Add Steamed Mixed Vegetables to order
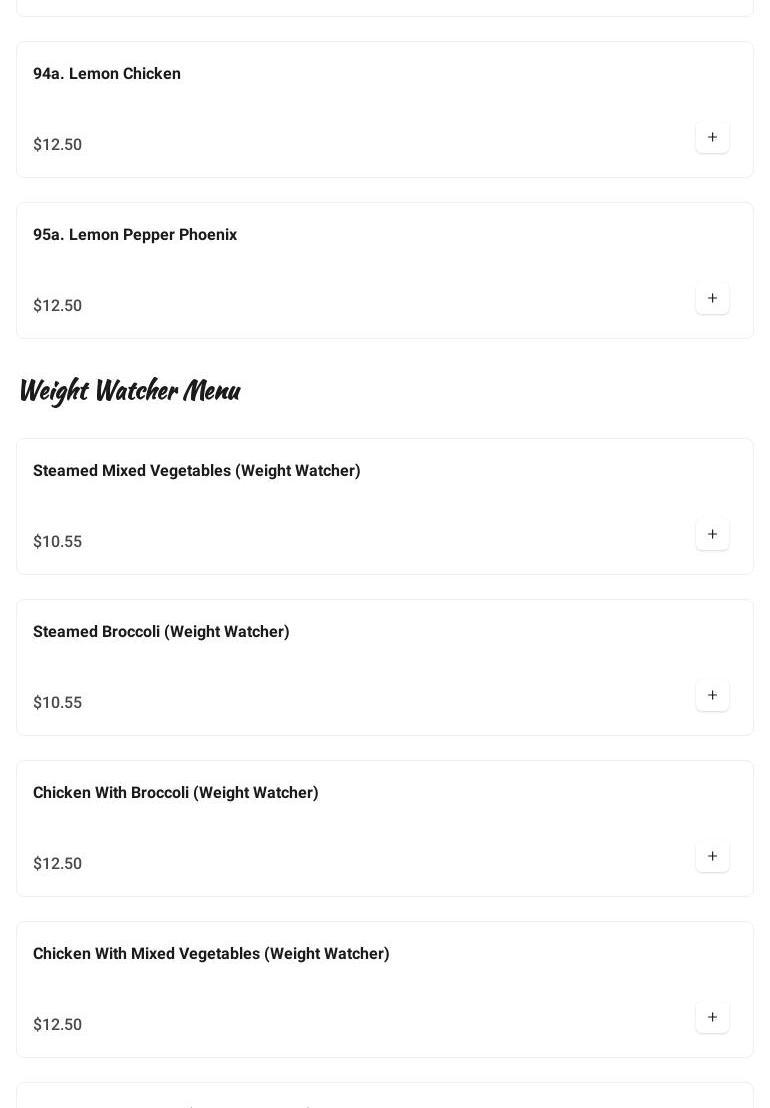Screen dimensions: 770x1108 click(x=712, y=534)
